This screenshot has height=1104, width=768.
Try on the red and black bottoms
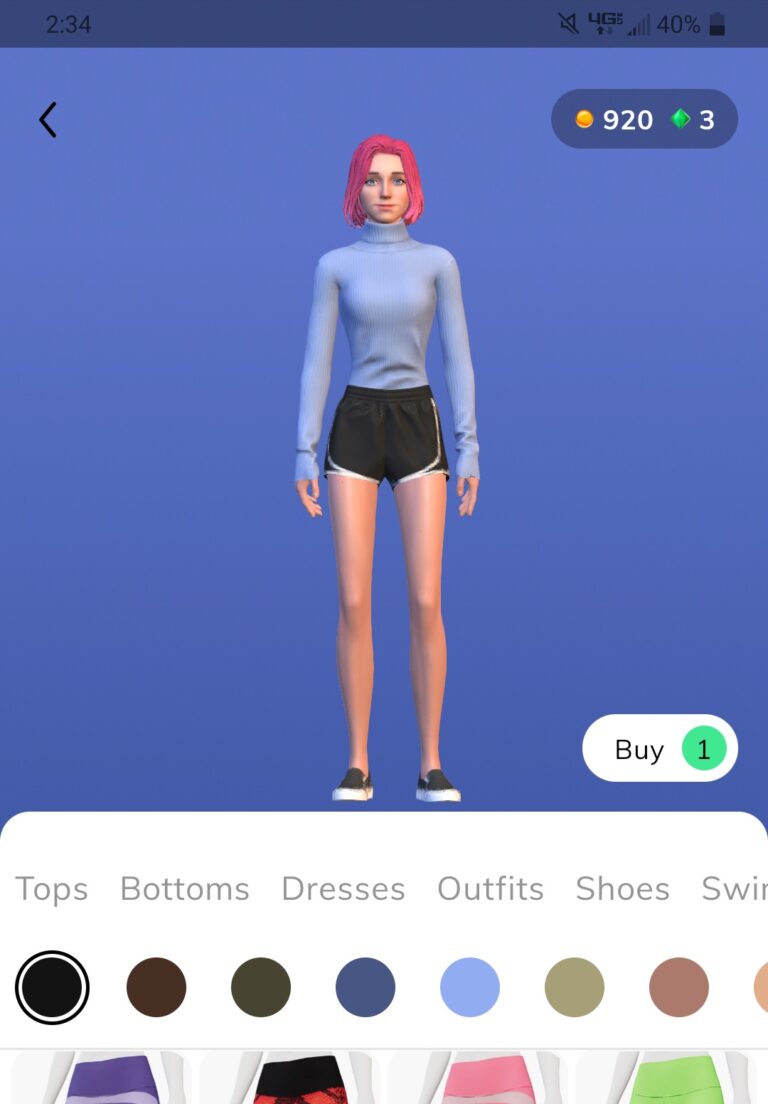pos(290,1080)
